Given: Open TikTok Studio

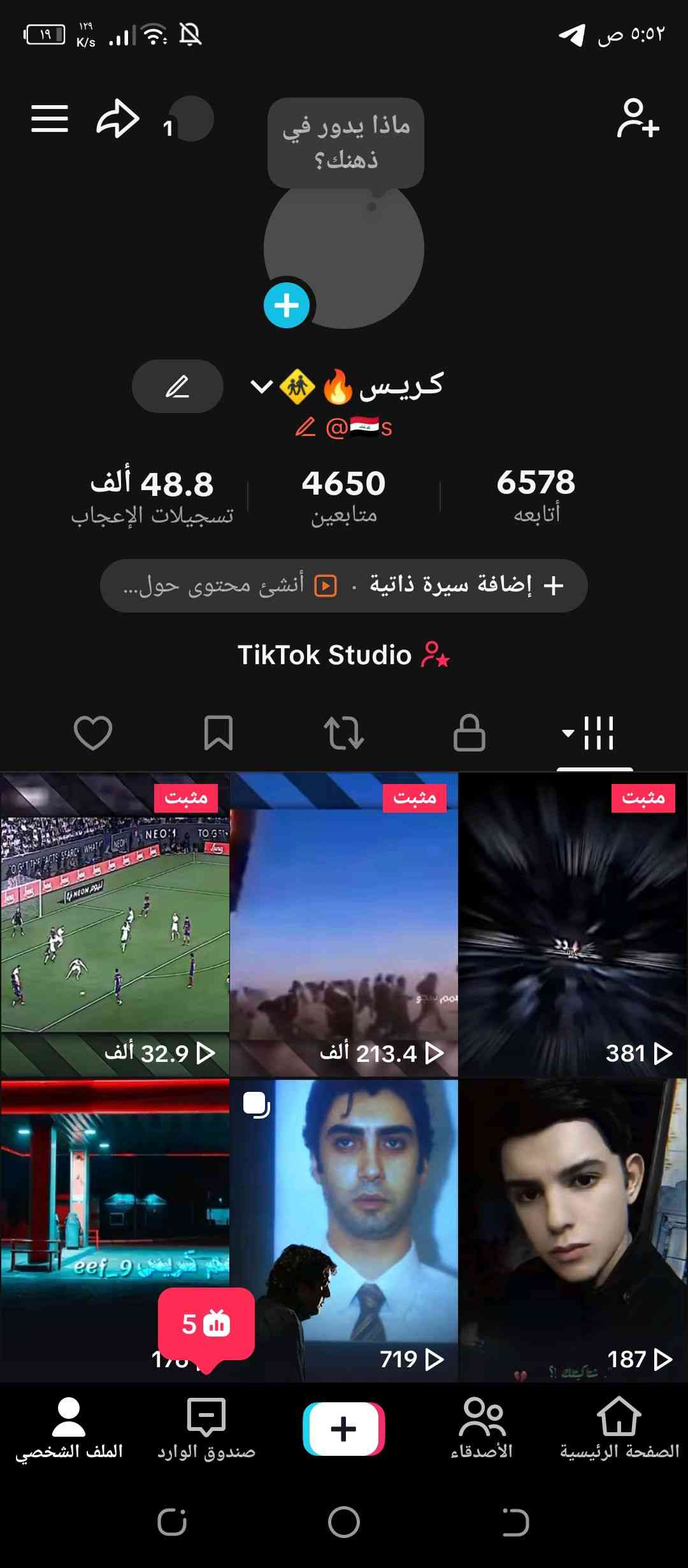Looking at the screenshot, I should point(344,655).
